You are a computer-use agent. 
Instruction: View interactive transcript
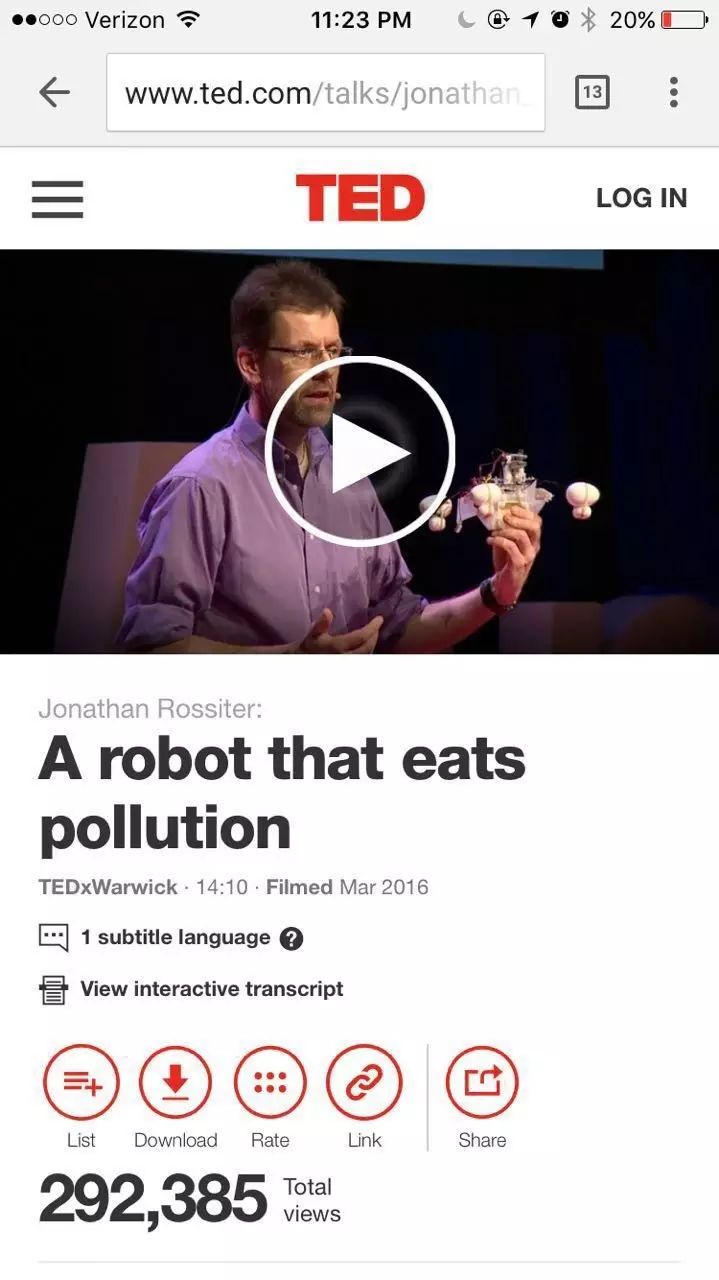(211, 989)
